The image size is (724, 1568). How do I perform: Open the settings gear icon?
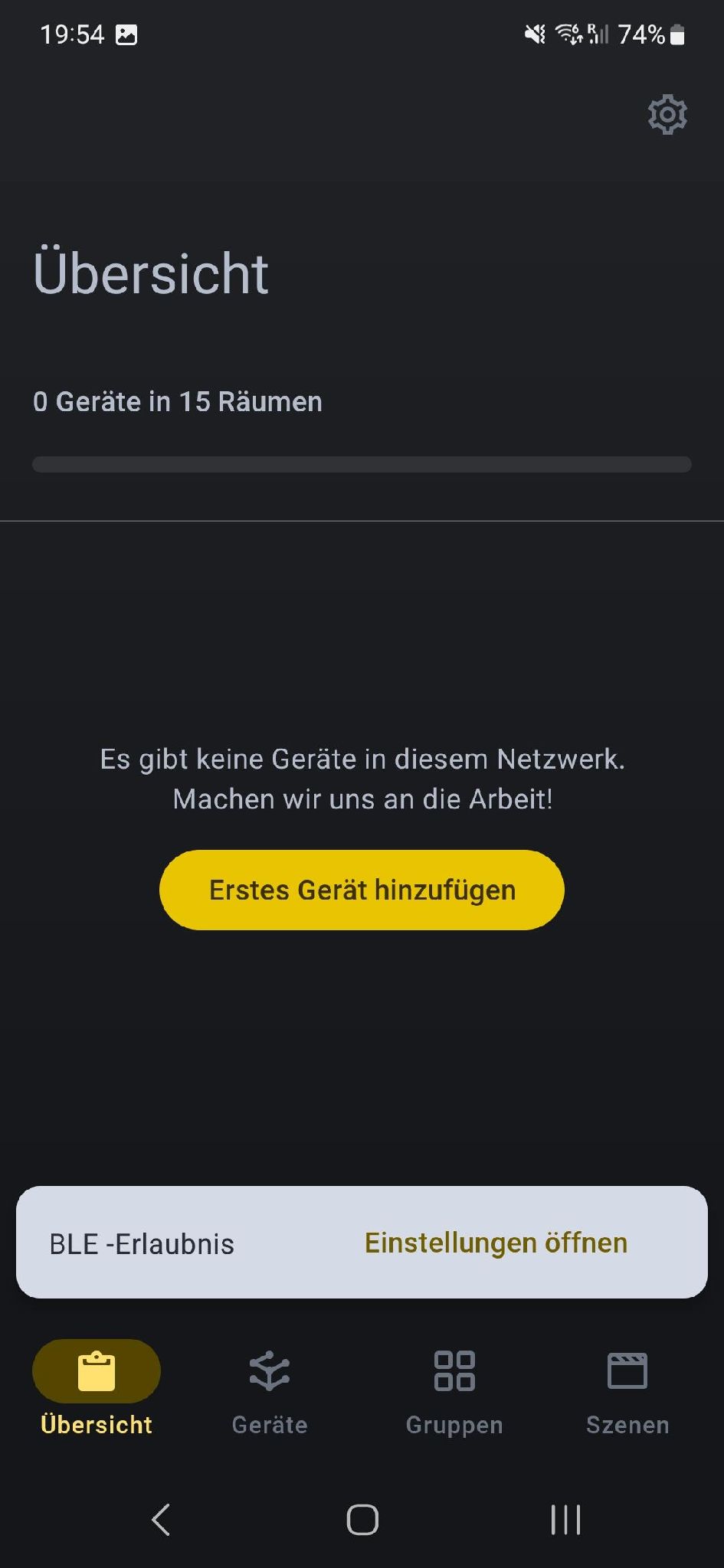(667, 115)
